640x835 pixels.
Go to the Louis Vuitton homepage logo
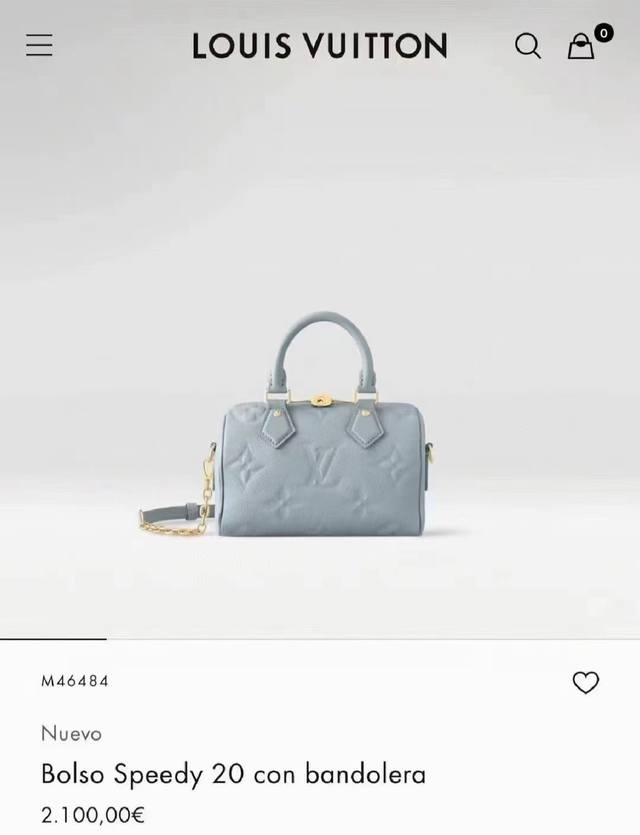pos(320,46)
